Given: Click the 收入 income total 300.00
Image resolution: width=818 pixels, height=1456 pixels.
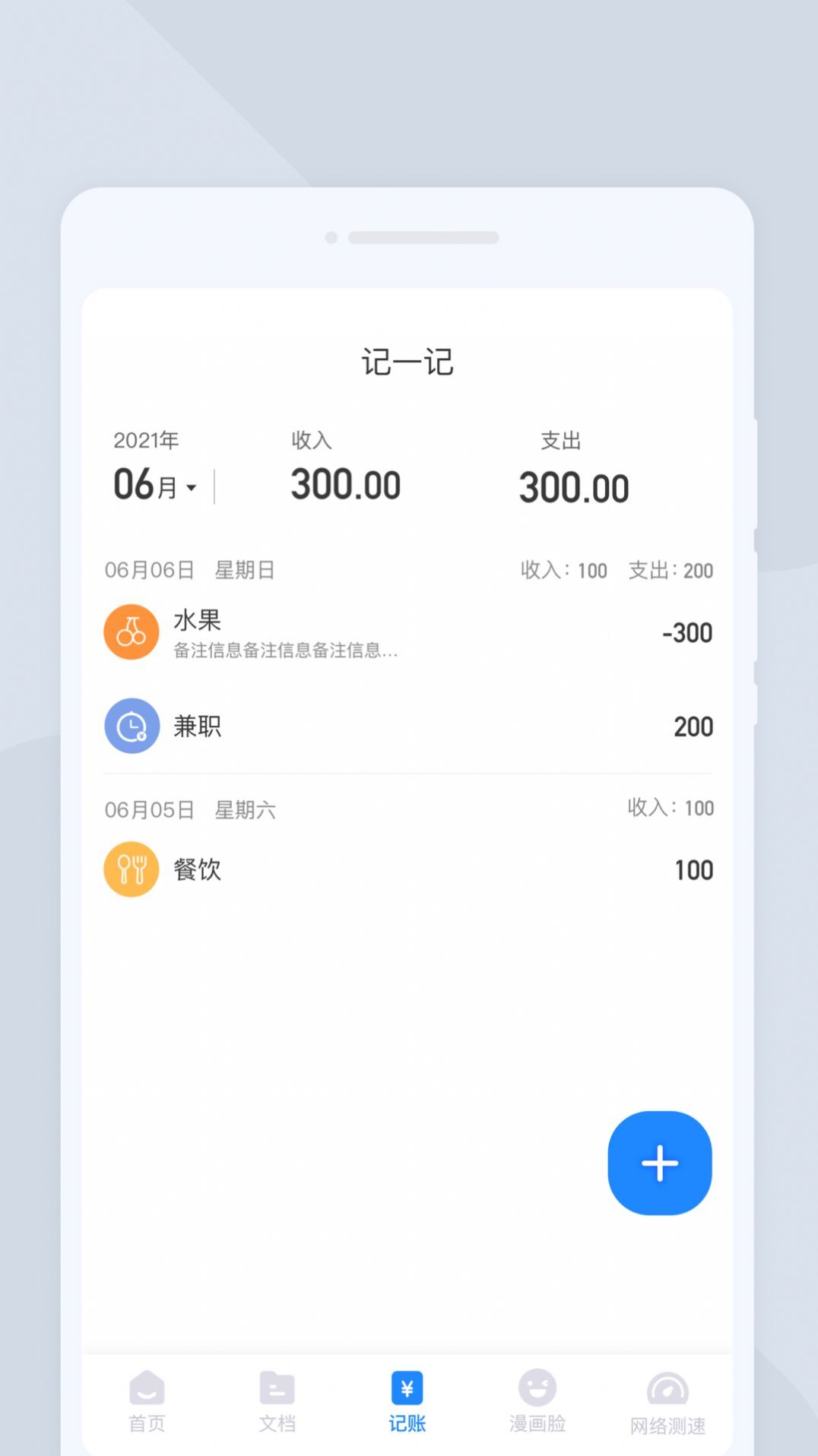Looking at the screenshot, I should pyautogui.click(x=346, y=484).
